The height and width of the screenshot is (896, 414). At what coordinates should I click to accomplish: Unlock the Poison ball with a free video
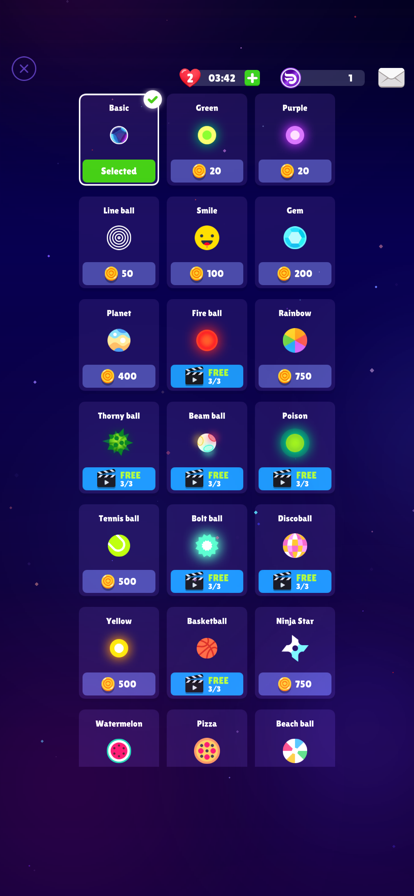(x=295, y=479)
